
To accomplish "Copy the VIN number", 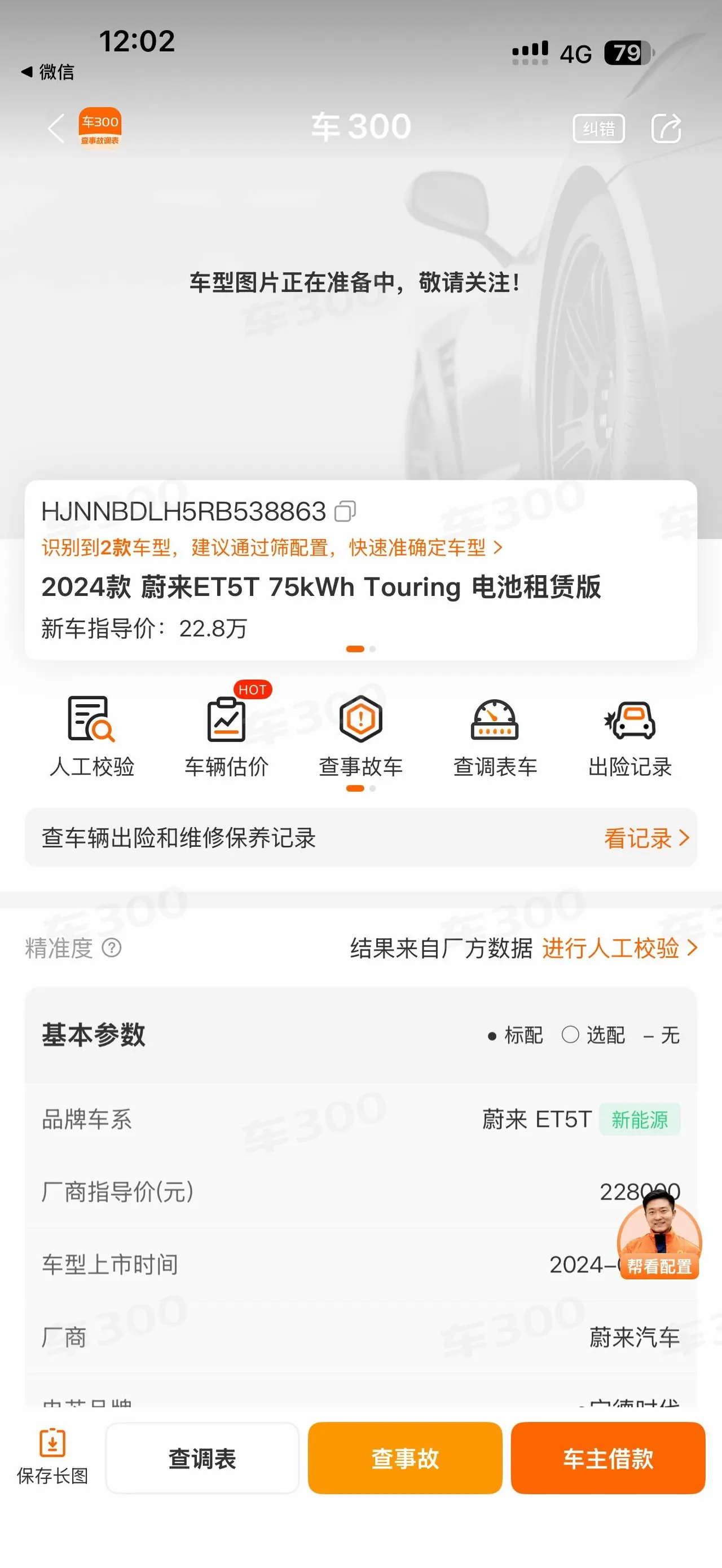I will pyautogui.click(x=345, y=511).
